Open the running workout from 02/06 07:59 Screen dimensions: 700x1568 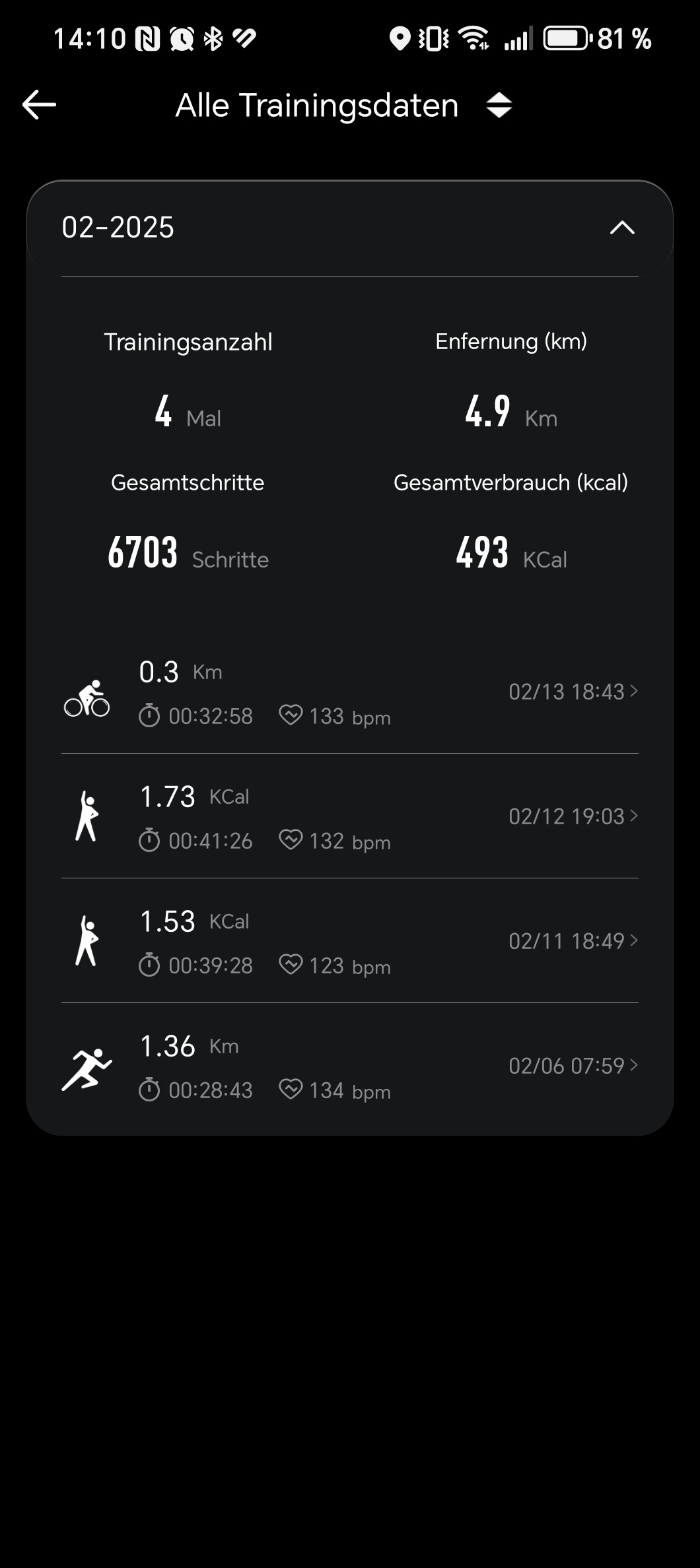click(x=350, y=1066)
